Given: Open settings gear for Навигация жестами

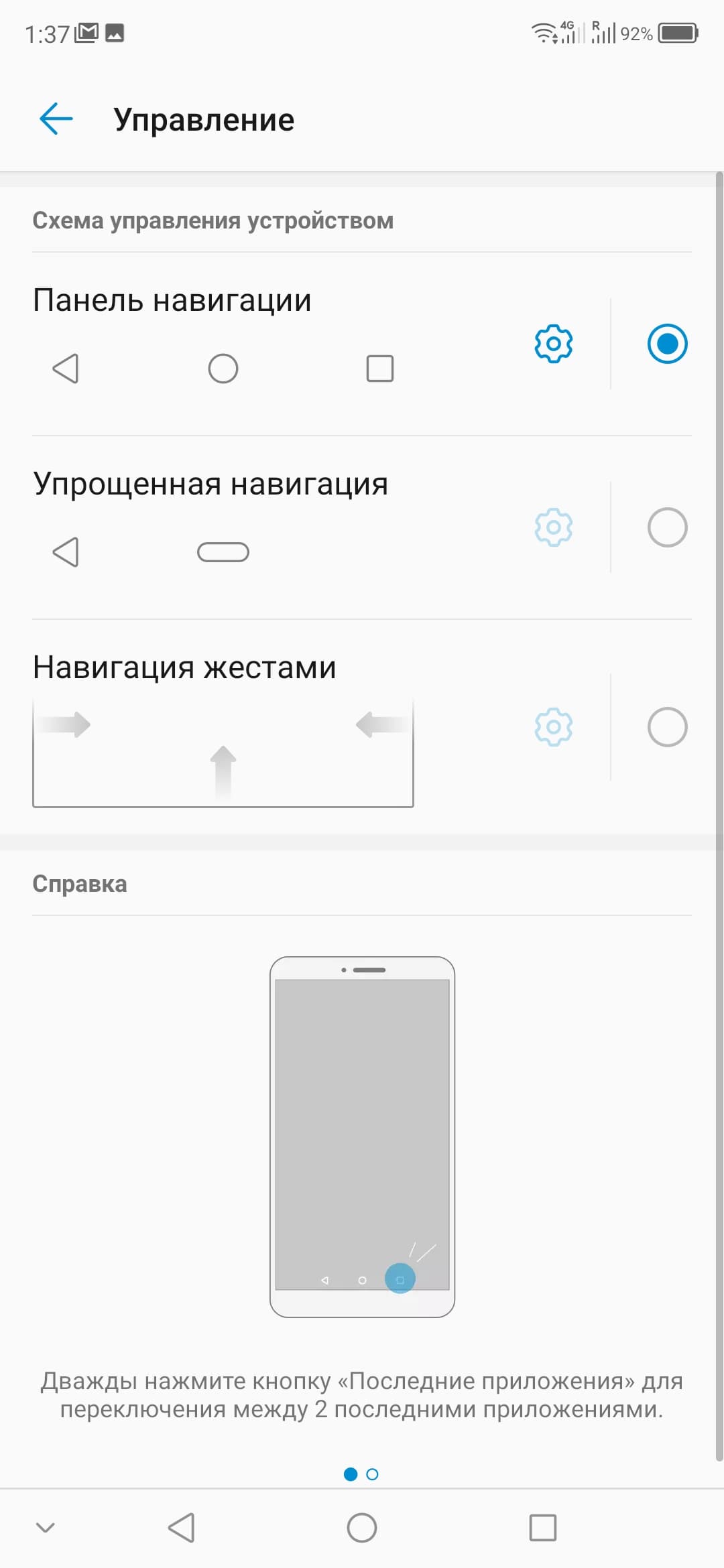Looking at the screenshot, I should [553, 727].
